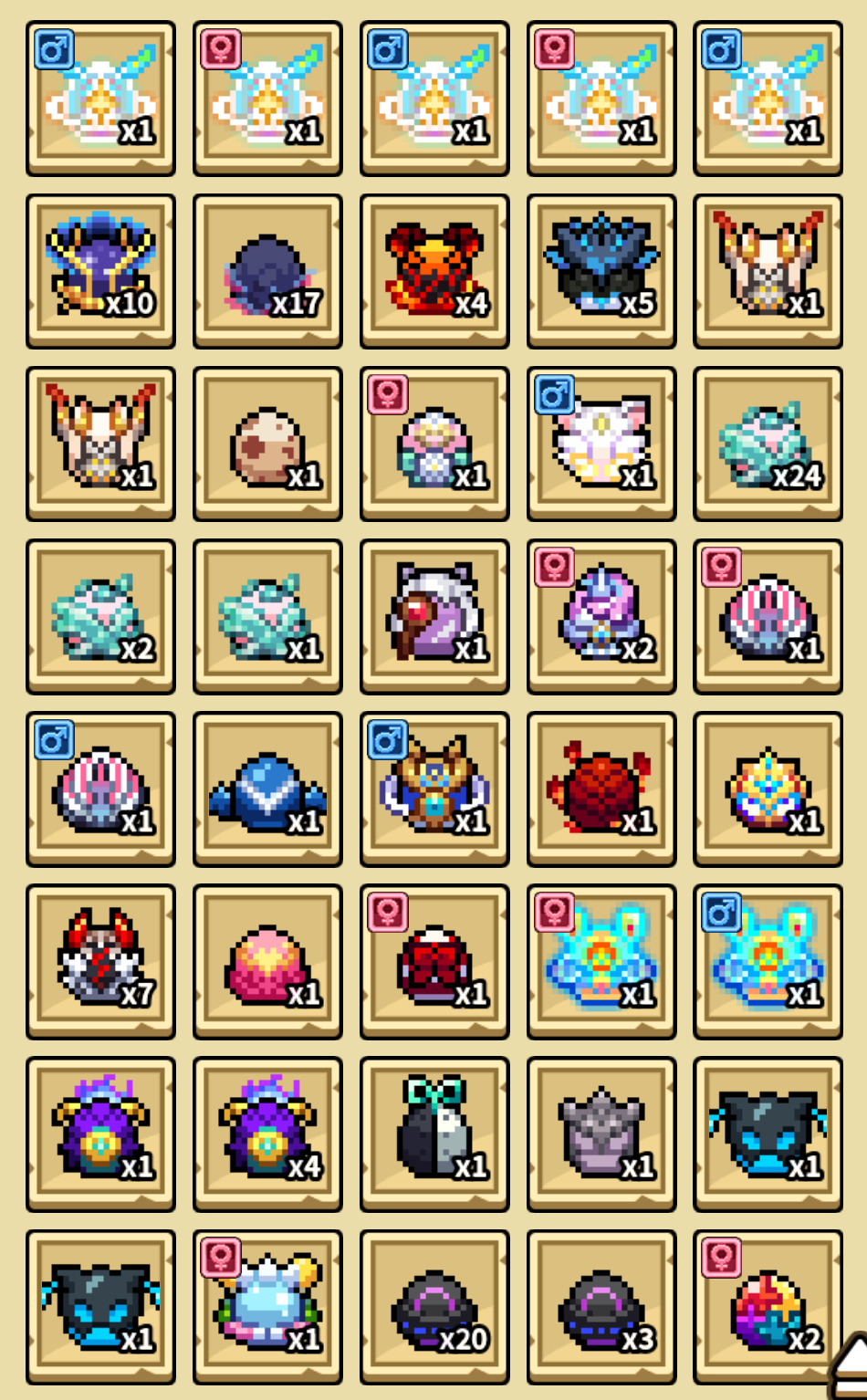Pick the dark dome item stack x3
The width and height of the screenshot is (867, 1400).
click(601, 1307)
